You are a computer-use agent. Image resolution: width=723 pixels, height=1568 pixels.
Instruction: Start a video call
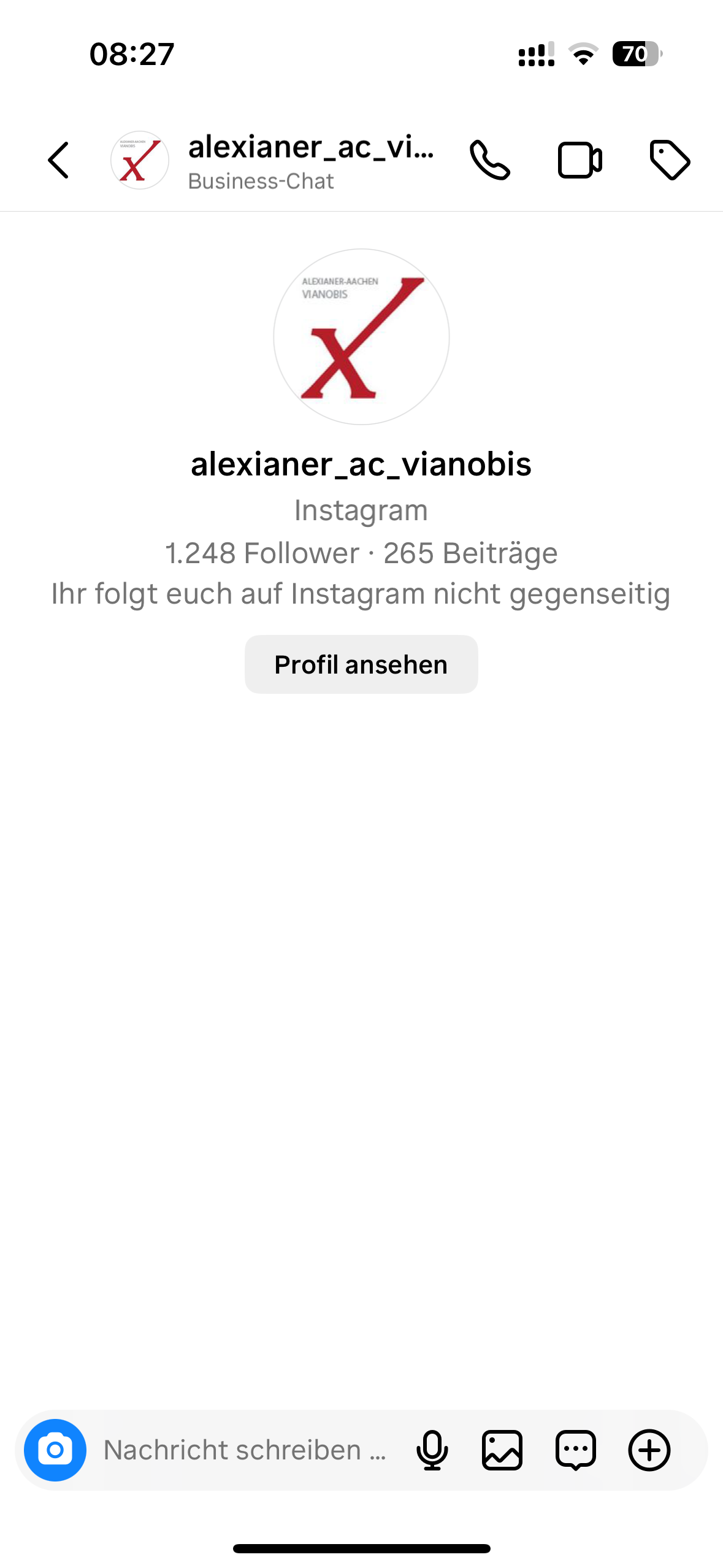click(x=580, y=160)
